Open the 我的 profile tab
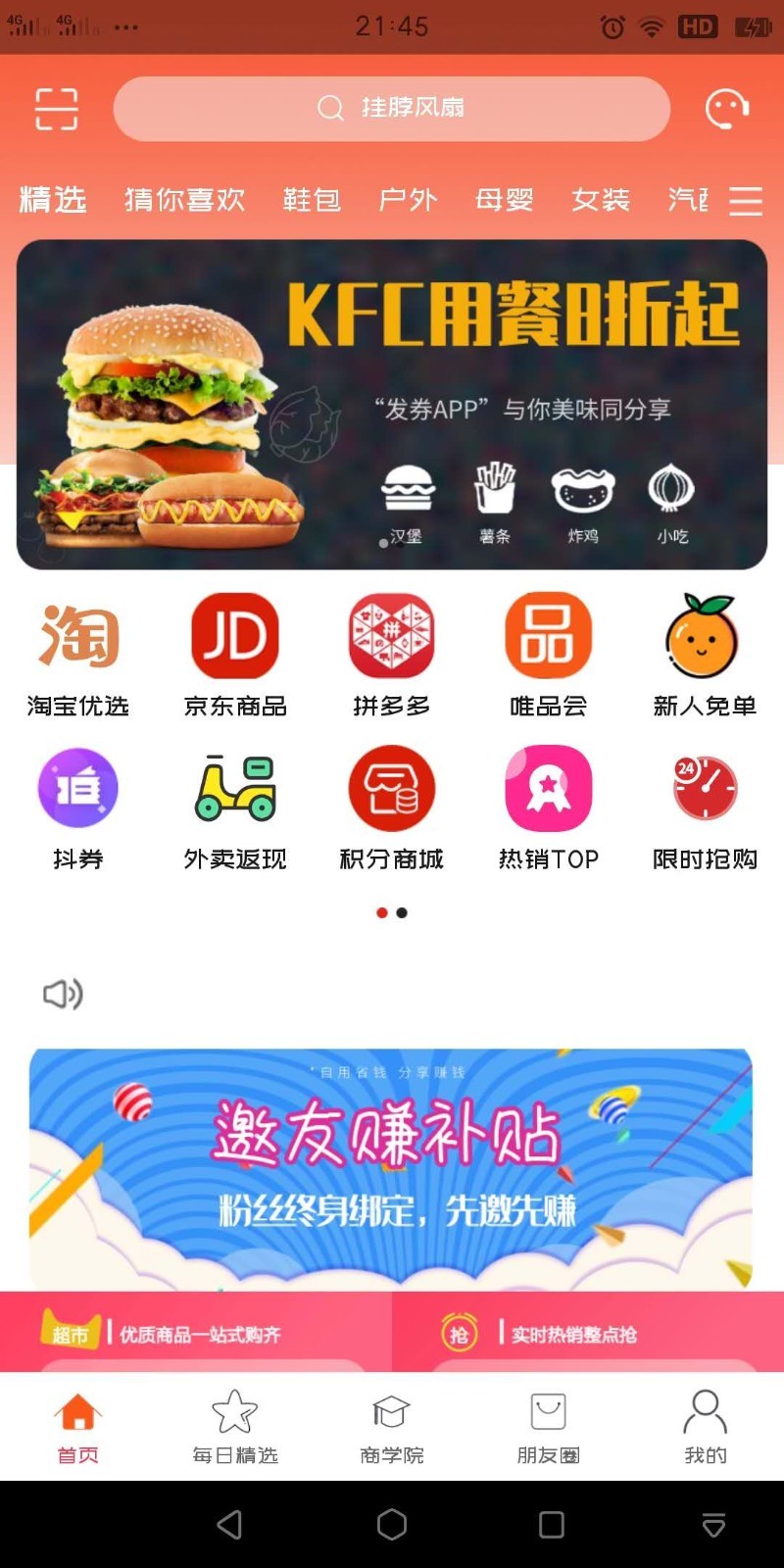This screenshot has width=784, height=1568. 705,1427
